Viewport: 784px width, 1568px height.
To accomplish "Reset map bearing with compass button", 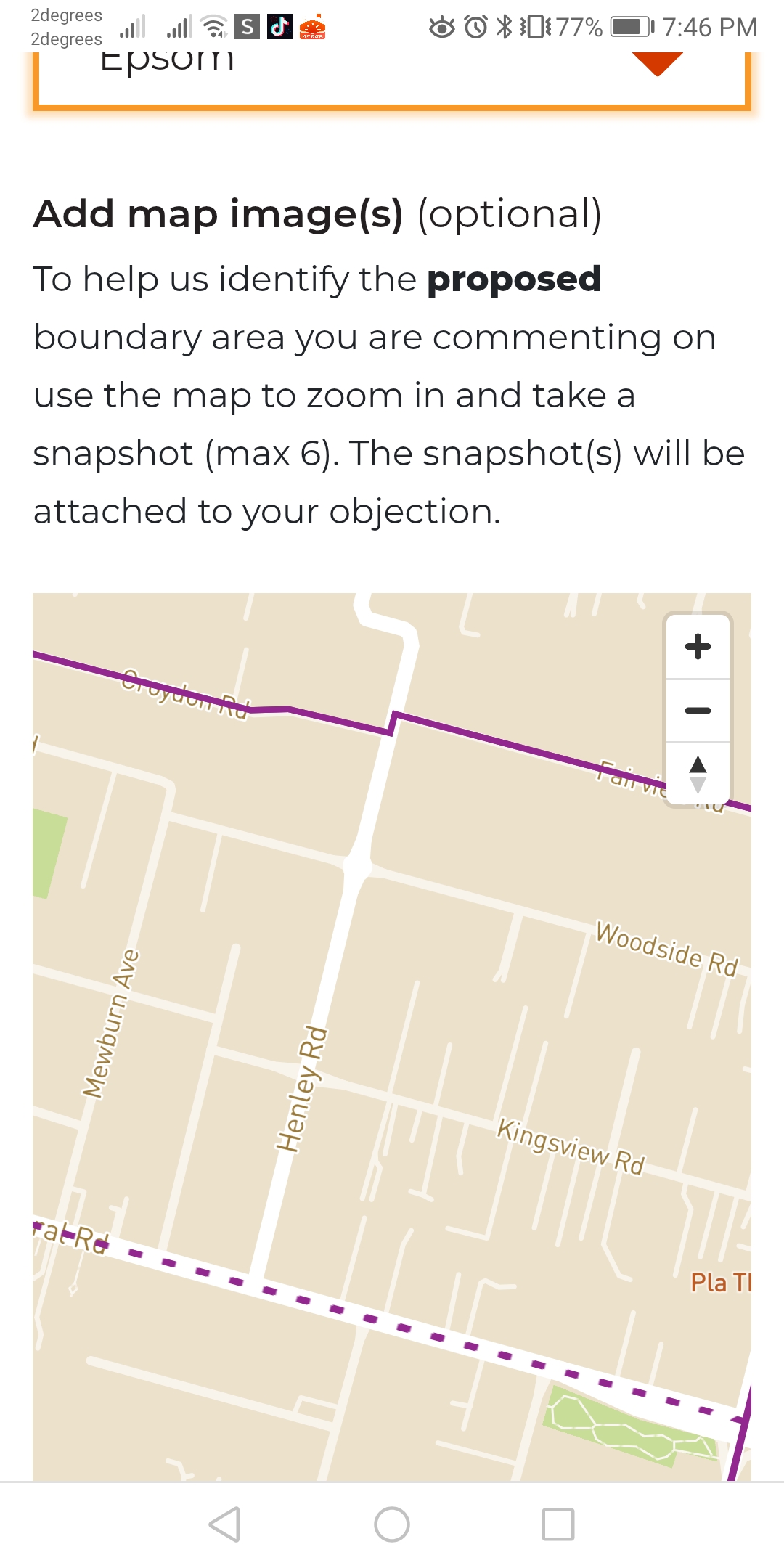I will [x=698, y=773].
